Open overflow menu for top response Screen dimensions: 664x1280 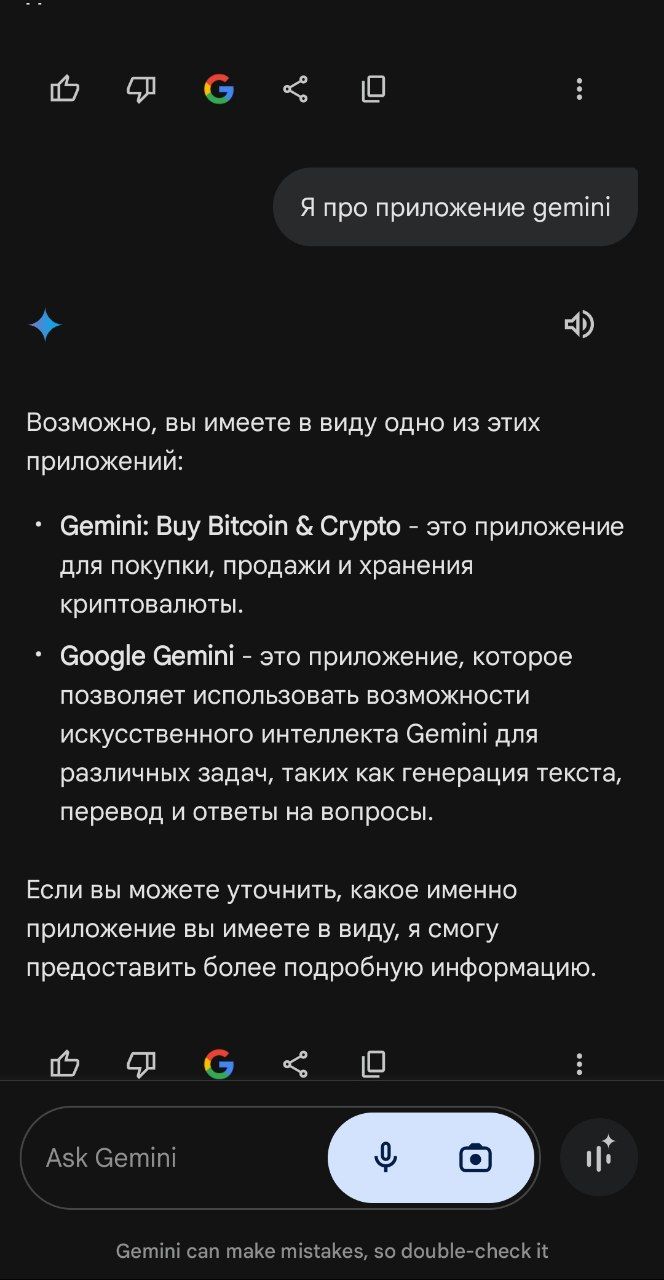click(x=579, y=90)
